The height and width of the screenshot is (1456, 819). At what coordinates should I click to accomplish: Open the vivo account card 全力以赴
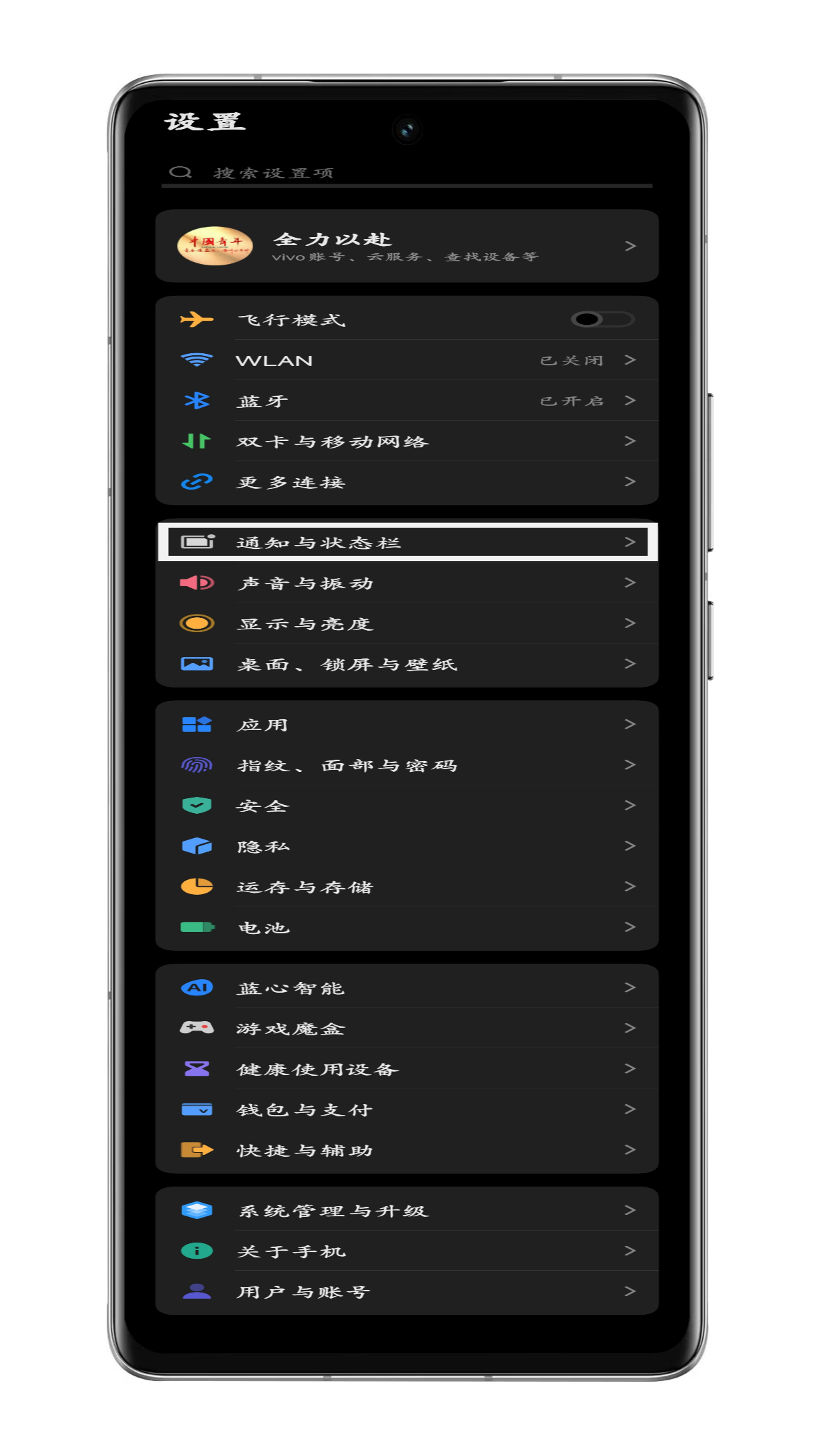coord(406,246)
